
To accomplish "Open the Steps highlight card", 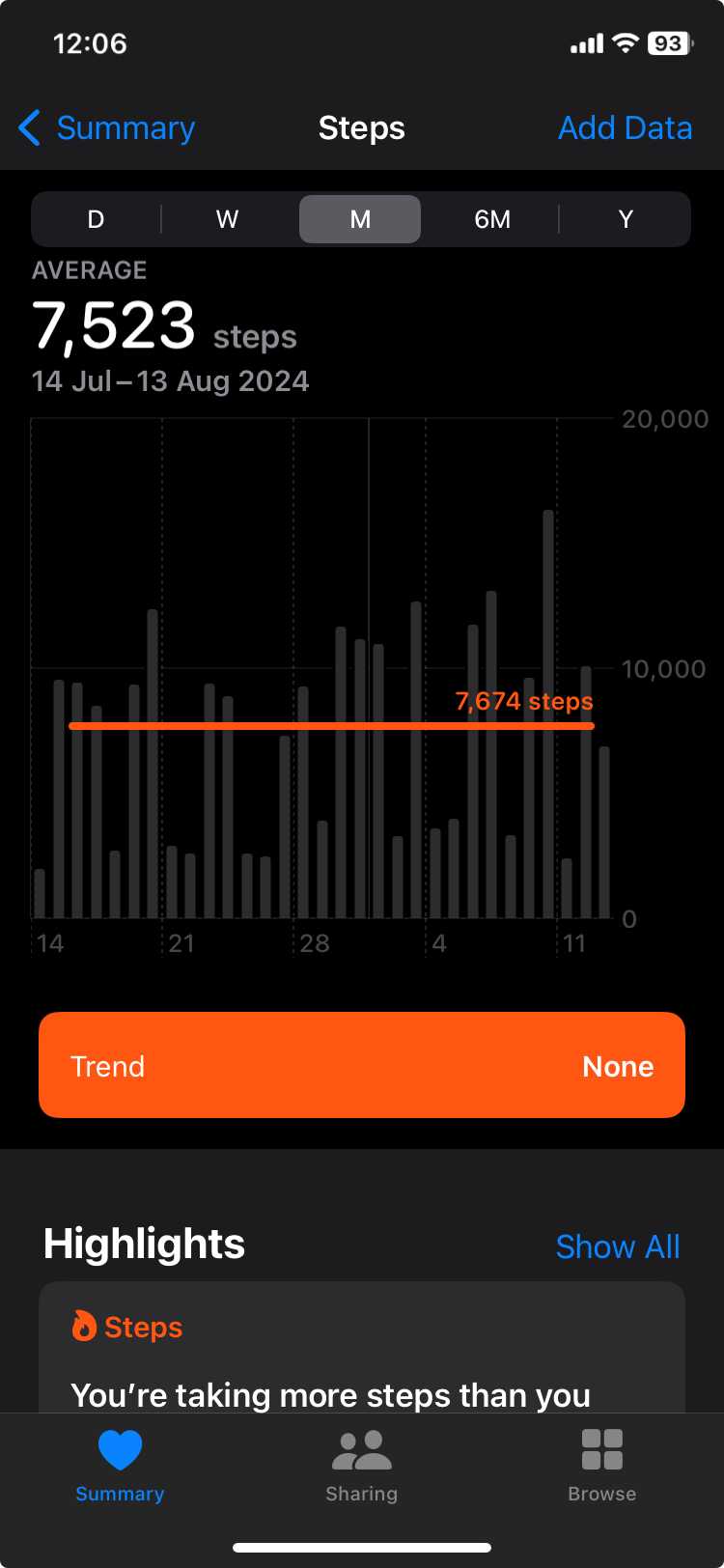I will pyautogui.click(x=362, y=1352).
